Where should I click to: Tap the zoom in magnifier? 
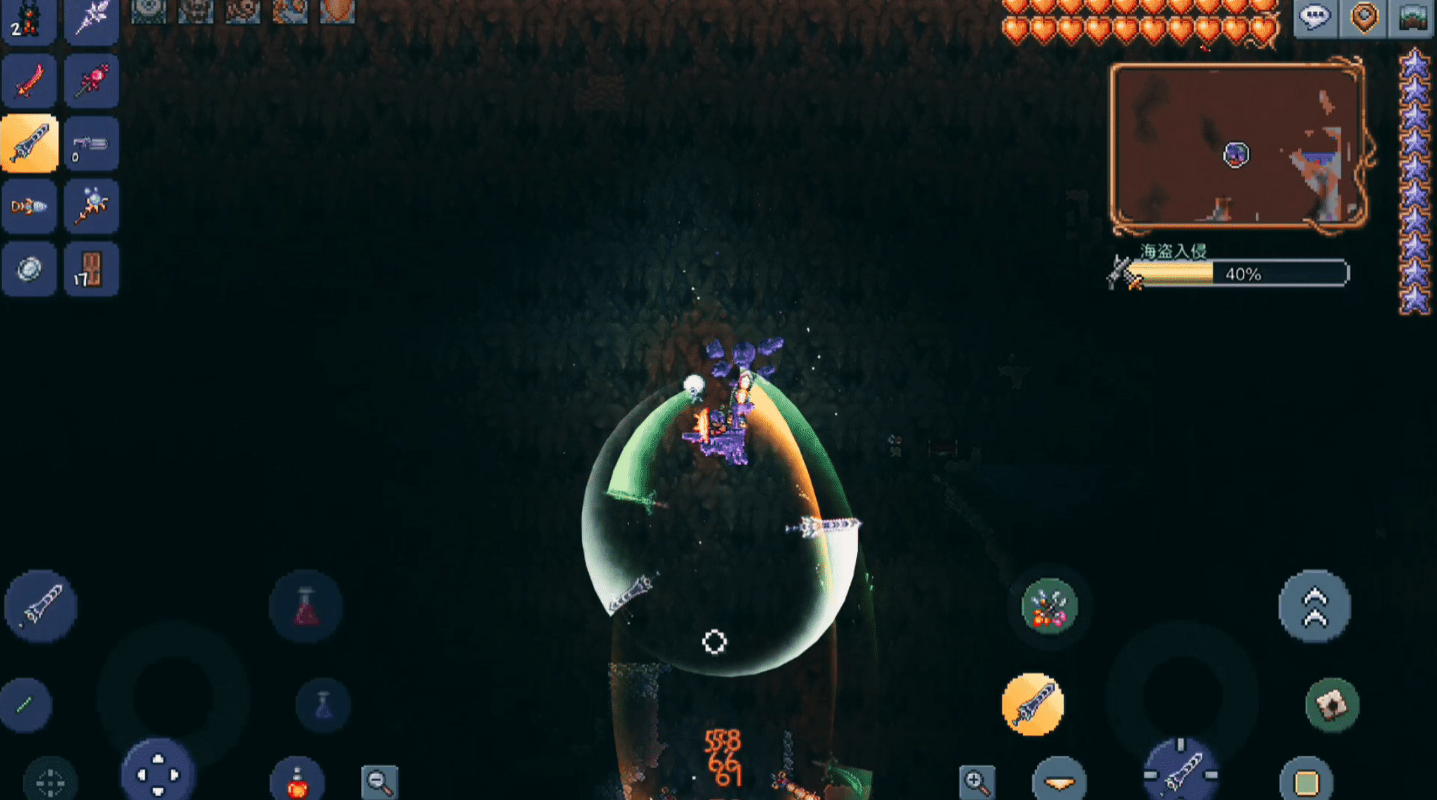pos(976,782)
